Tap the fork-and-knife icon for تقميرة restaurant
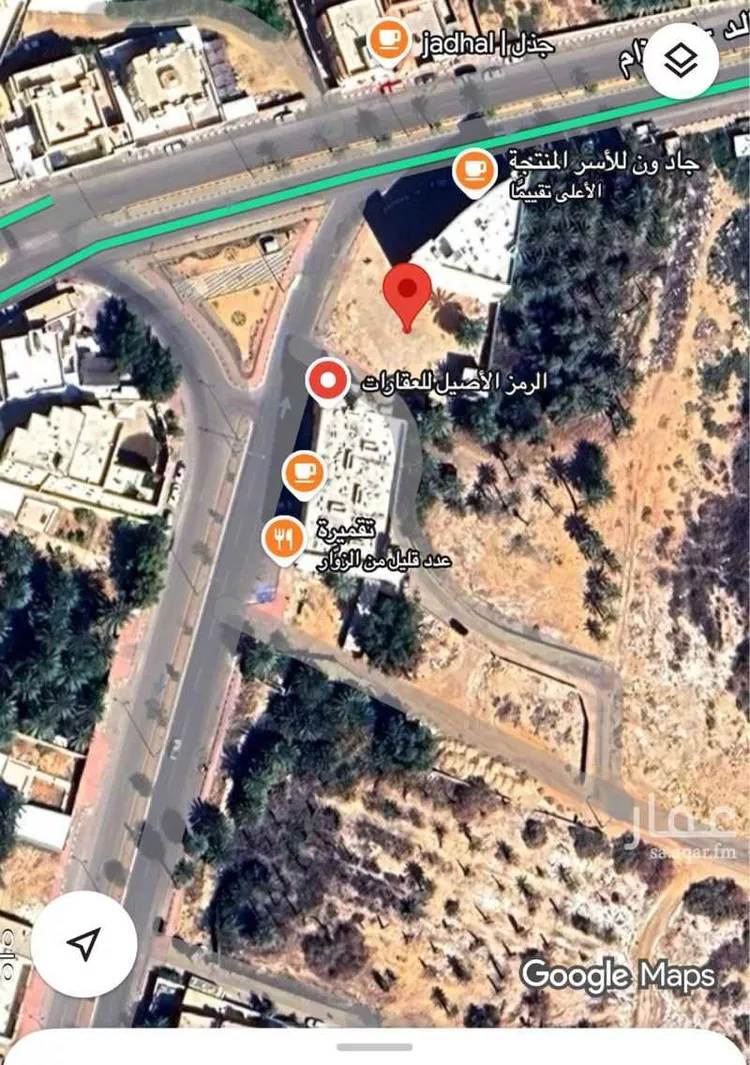 point(283,537)
